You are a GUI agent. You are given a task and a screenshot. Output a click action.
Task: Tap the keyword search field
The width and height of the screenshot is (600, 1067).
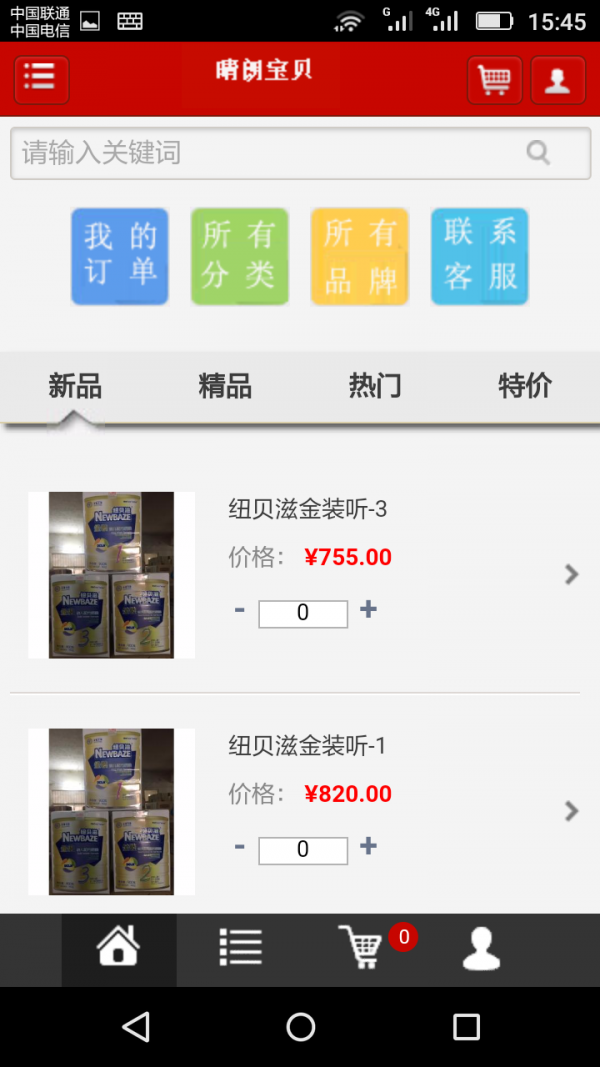(x=270, y=153)
